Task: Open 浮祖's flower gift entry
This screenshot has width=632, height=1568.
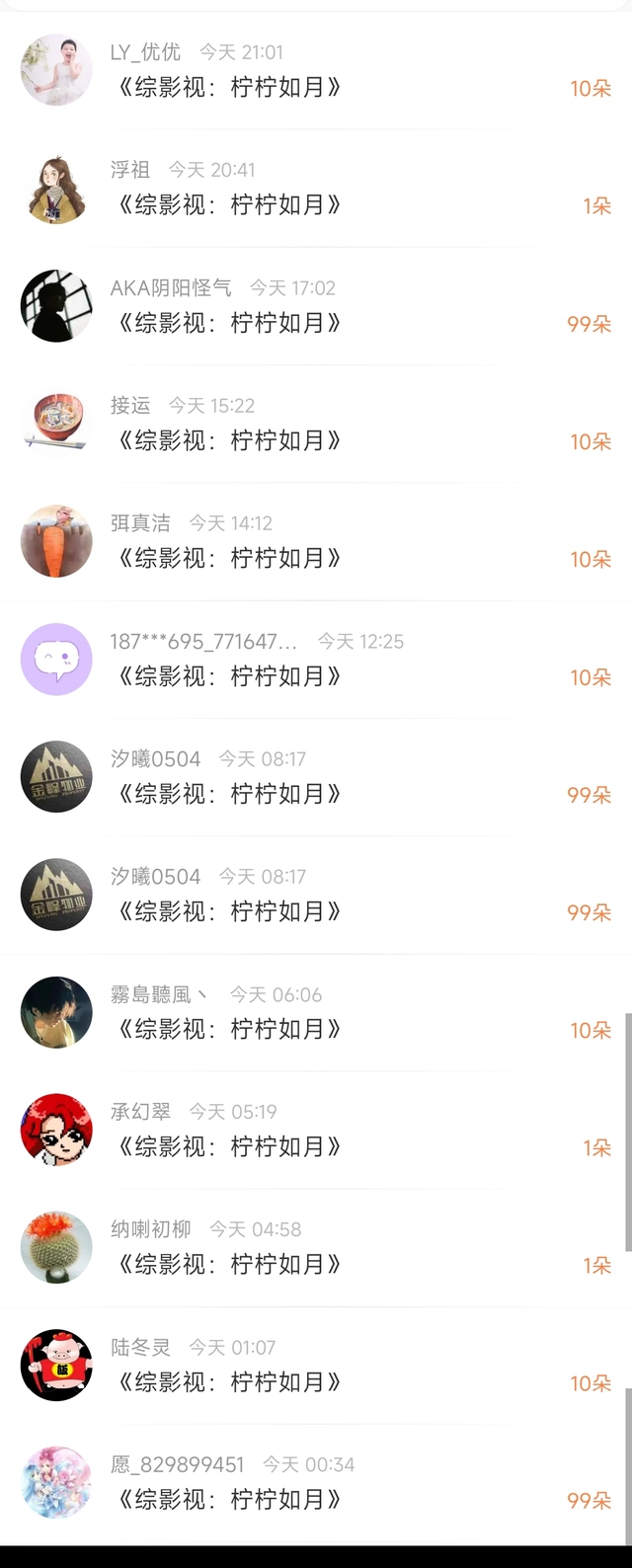Action: coord(316,188)
